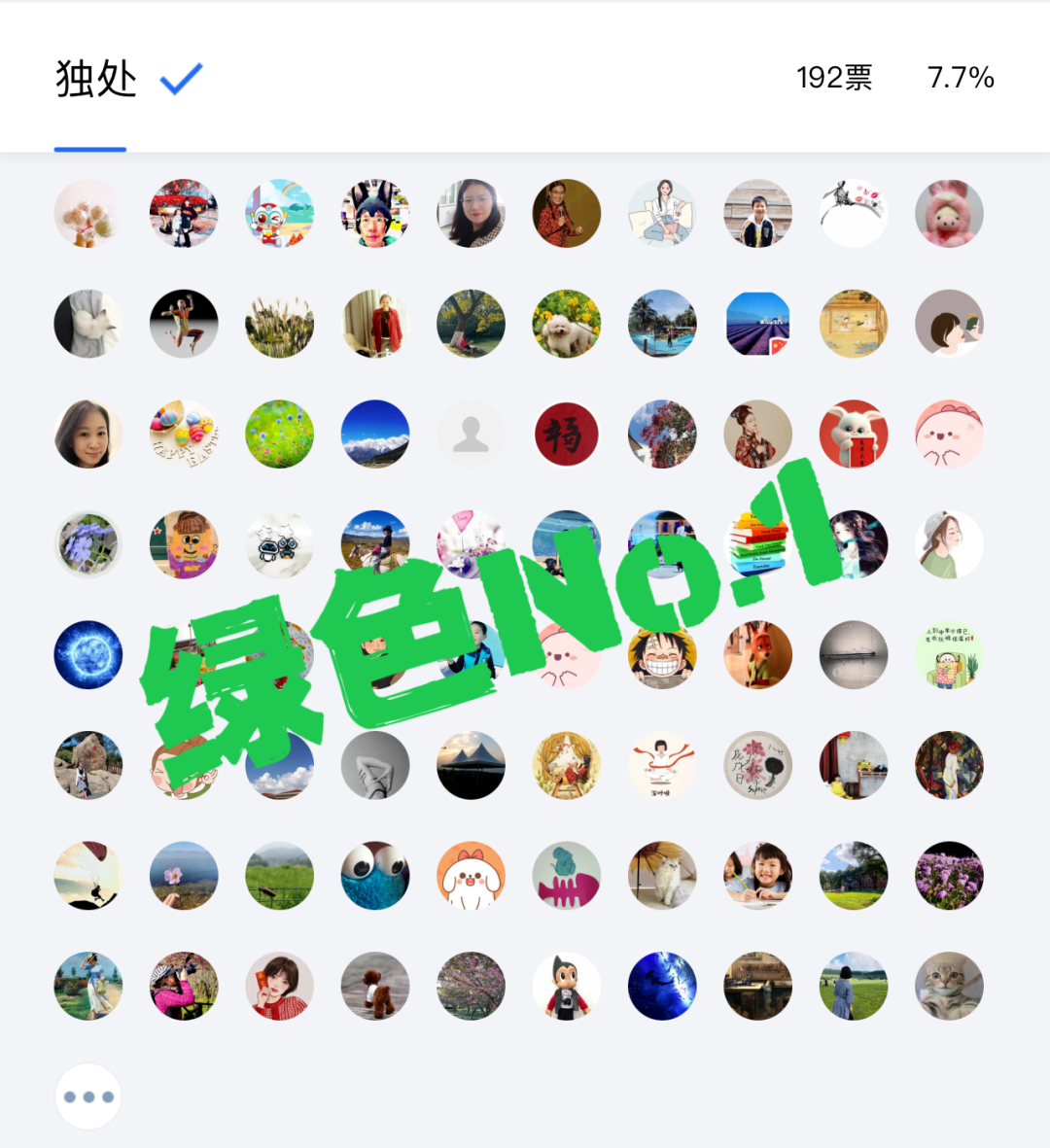Open the blue Cookie Monster avatar
Viewport: 1050px width, 1148px height.
[375, 875]
